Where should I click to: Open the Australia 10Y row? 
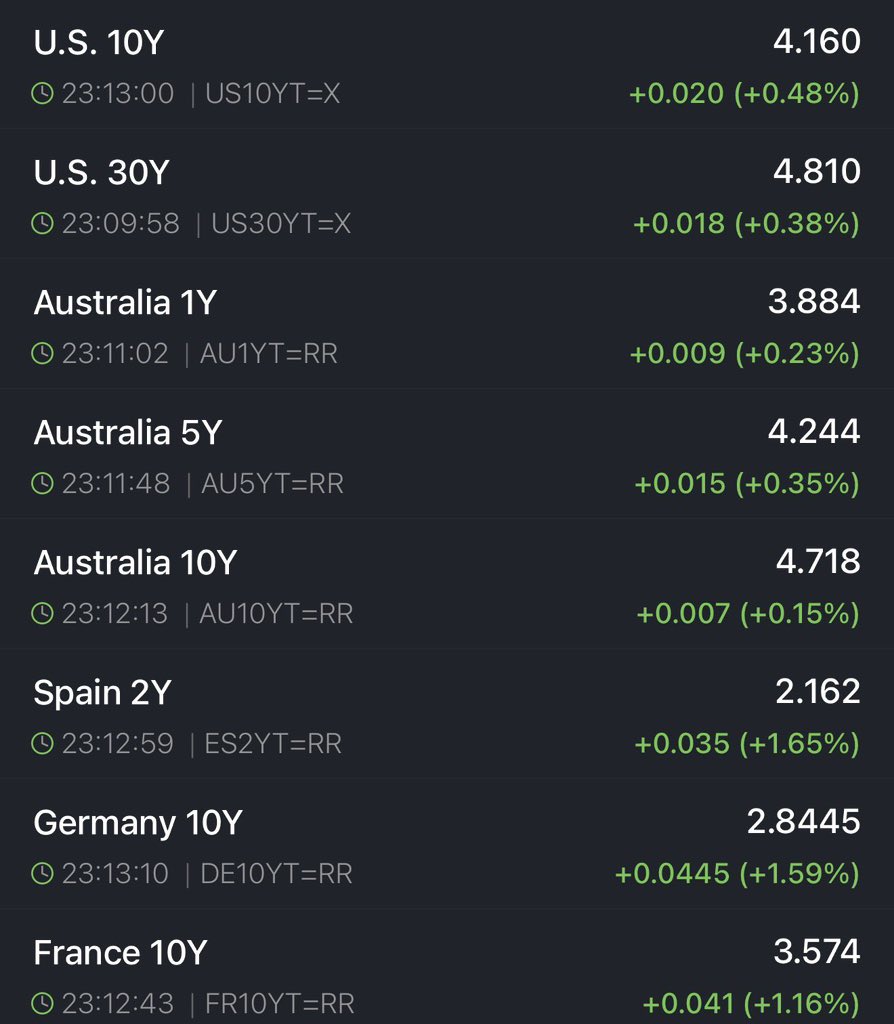(x=447, y=584)
